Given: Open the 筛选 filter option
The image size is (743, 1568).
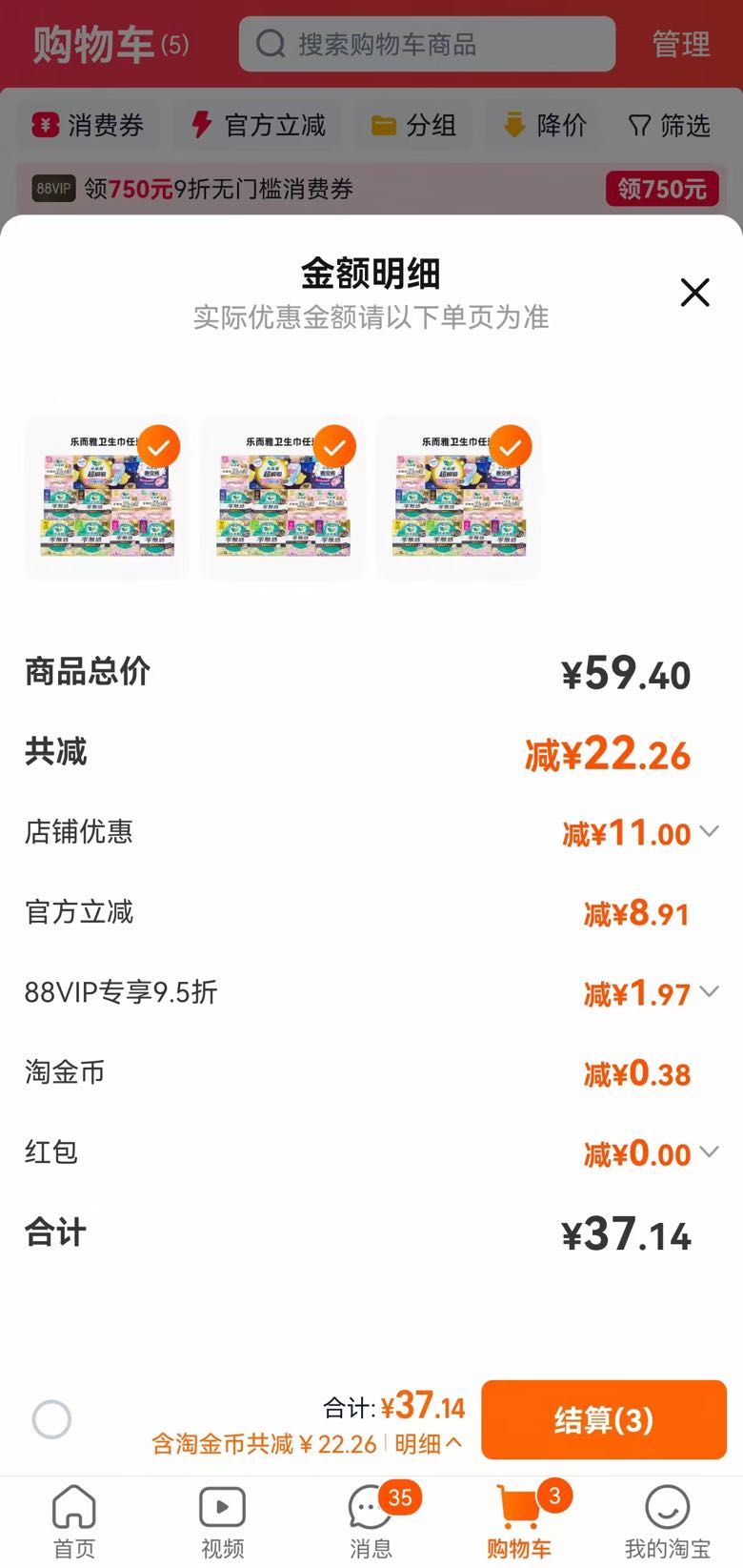Looking at the screenshot, I should 670,125.
